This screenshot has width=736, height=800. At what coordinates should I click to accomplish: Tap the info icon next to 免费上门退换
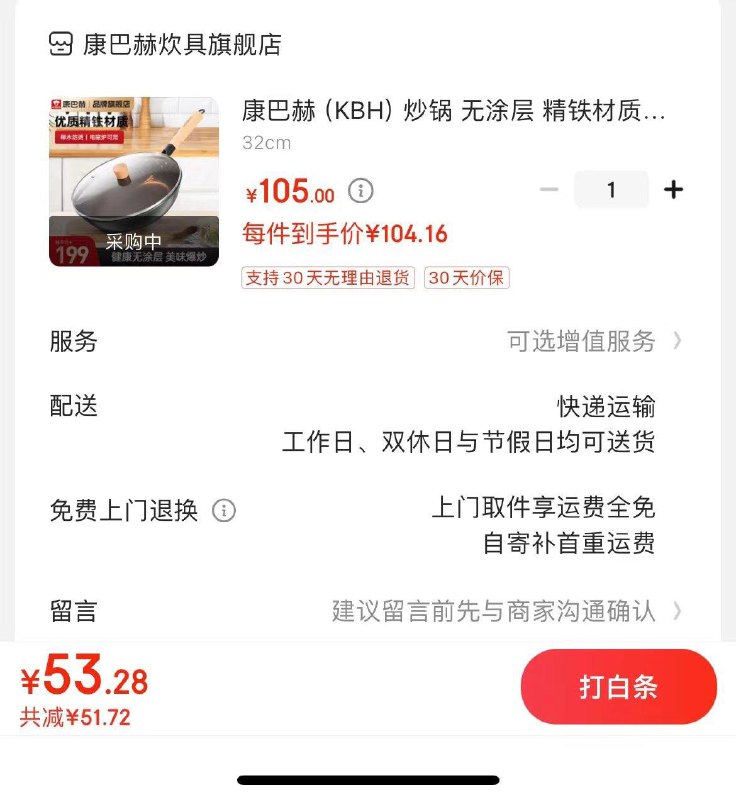click(224, 511)
